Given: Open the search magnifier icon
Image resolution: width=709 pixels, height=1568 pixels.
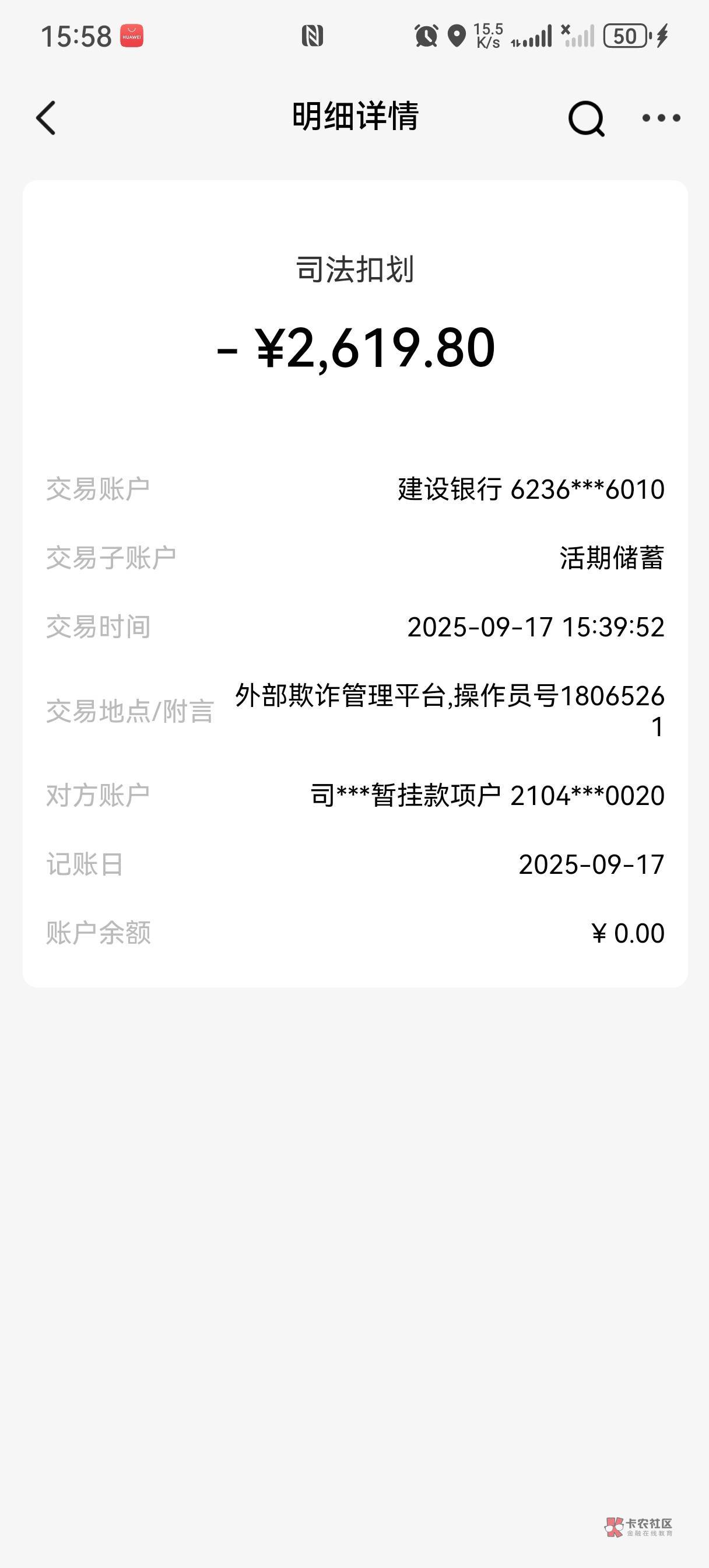Looking at the screenshot, I should pos(586,118).
